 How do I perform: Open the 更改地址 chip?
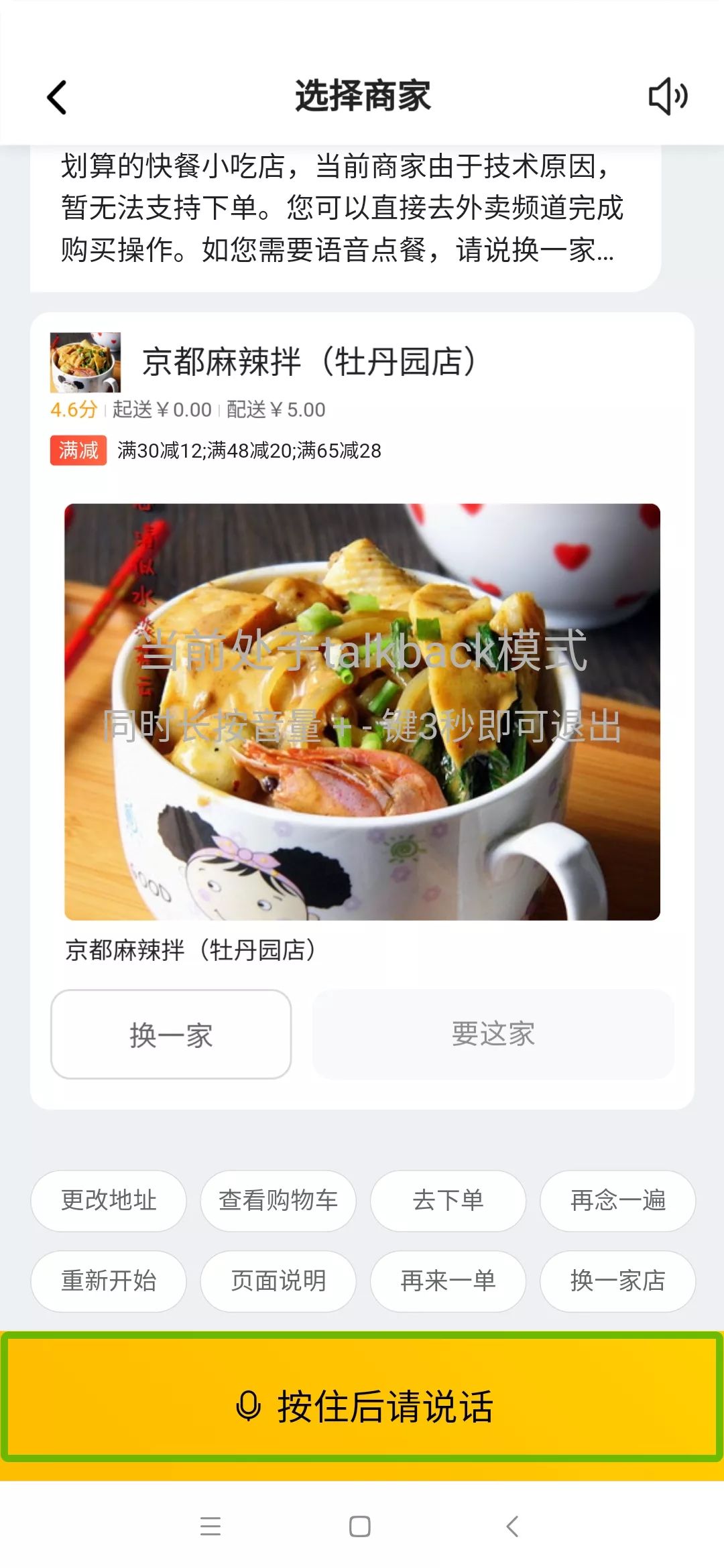pos(109,1201)
